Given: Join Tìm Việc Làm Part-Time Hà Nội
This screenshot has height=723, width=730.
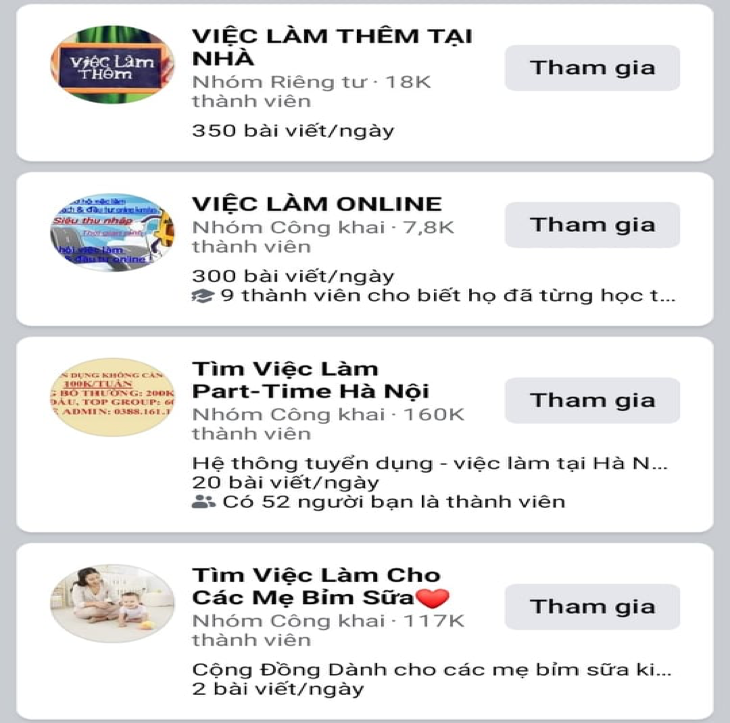Looking at the screenshot, I should coord(592,401).
